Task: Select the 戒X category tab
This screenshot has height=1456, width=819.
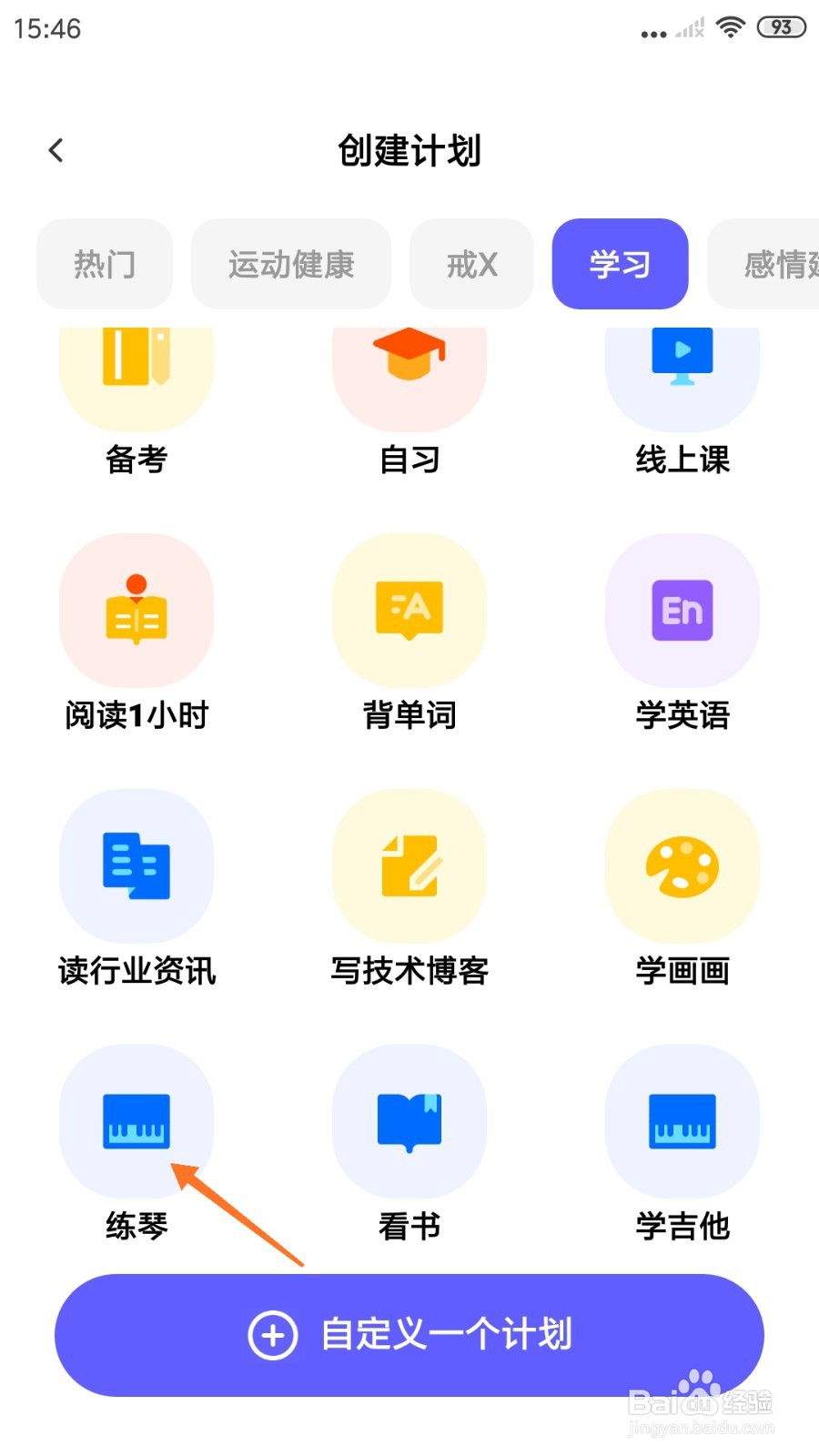Action: tap(471, 264)
